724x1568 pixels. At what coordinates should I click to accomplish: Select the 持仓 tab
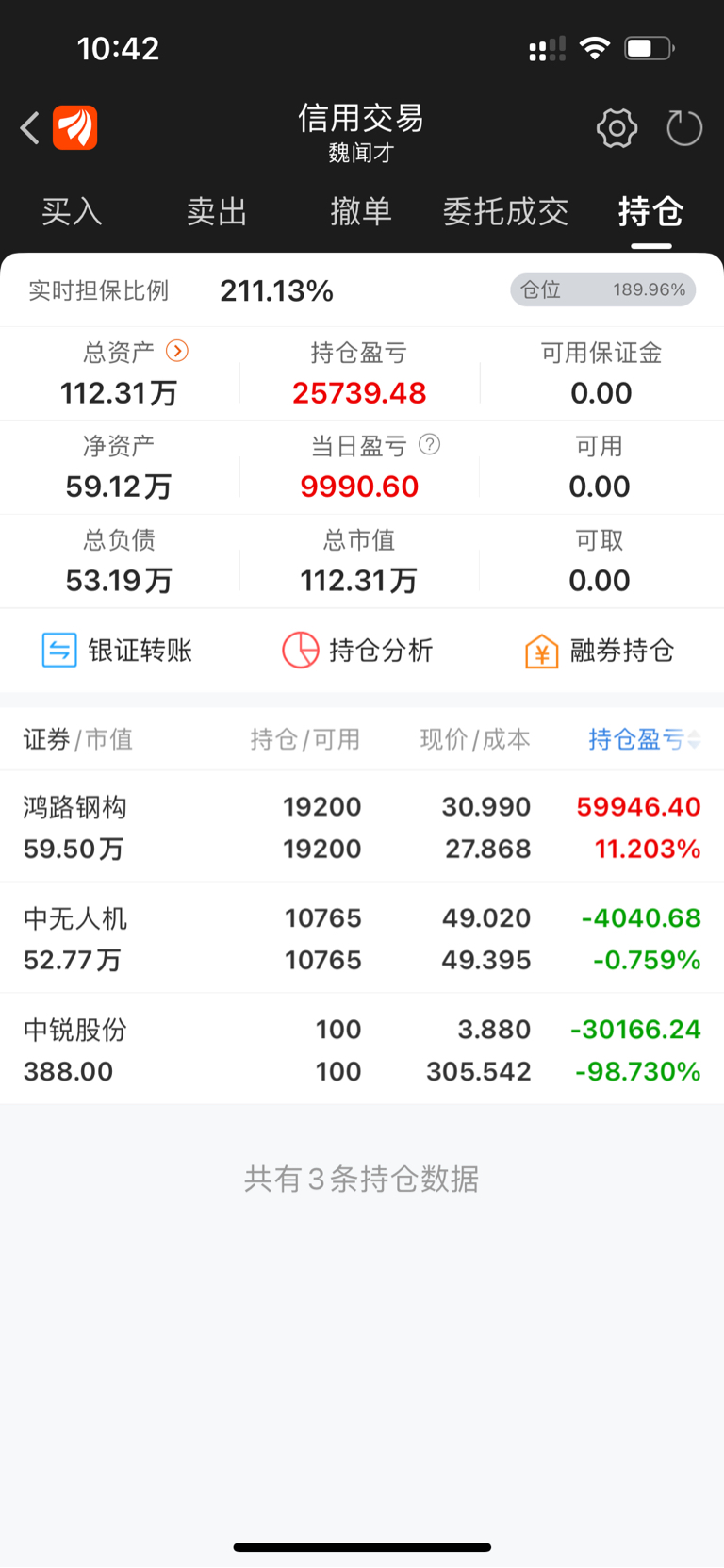(650, 211)
